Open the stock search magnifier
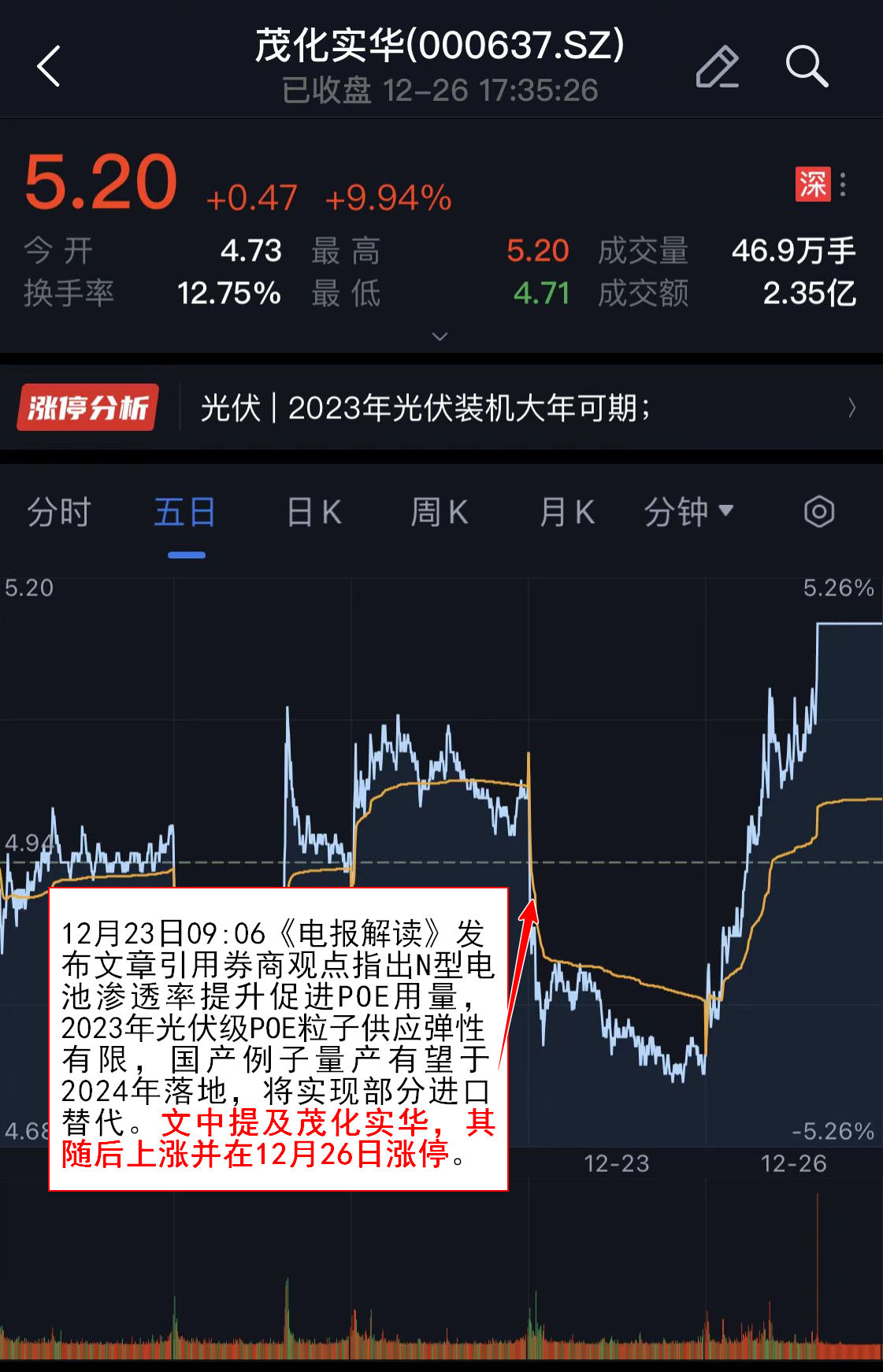Screen dimensions: 883x1372 tap(807, 66)
